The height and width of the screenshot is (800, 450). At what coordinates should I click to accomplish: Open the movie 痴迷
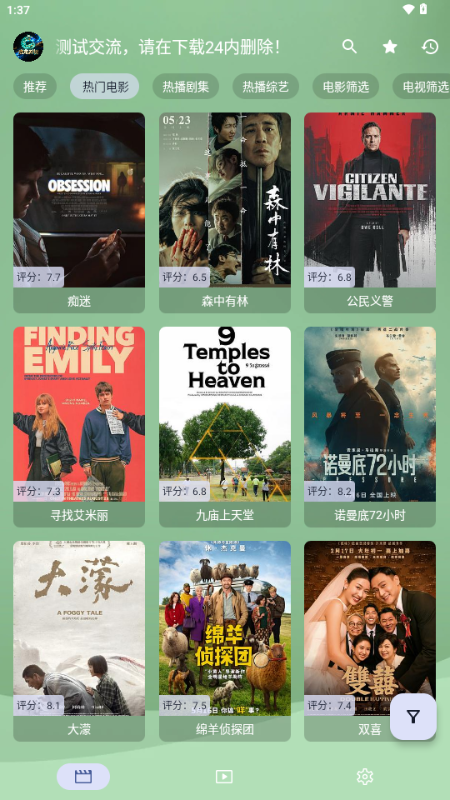click(79, 213)
